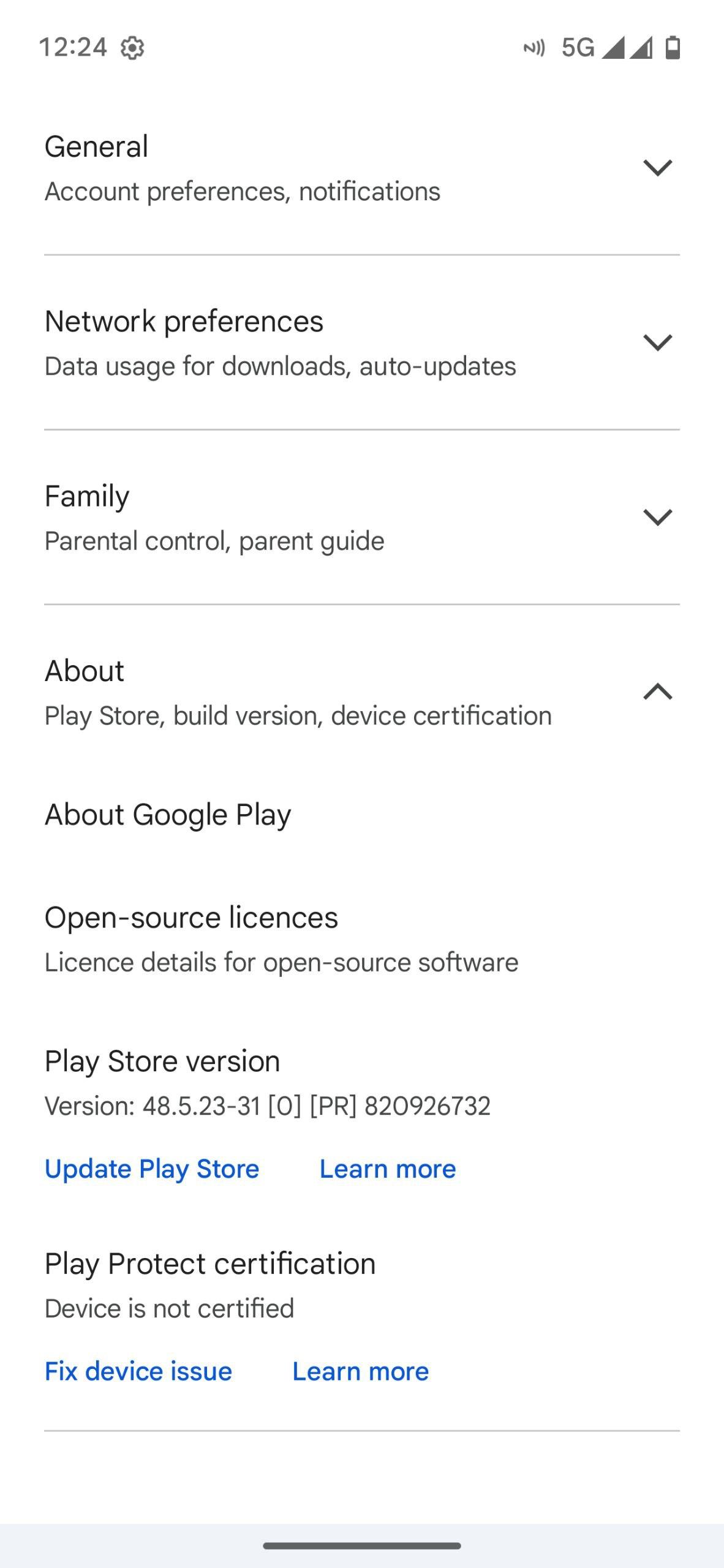Tap Fix device issue link

pos(138,1371)
